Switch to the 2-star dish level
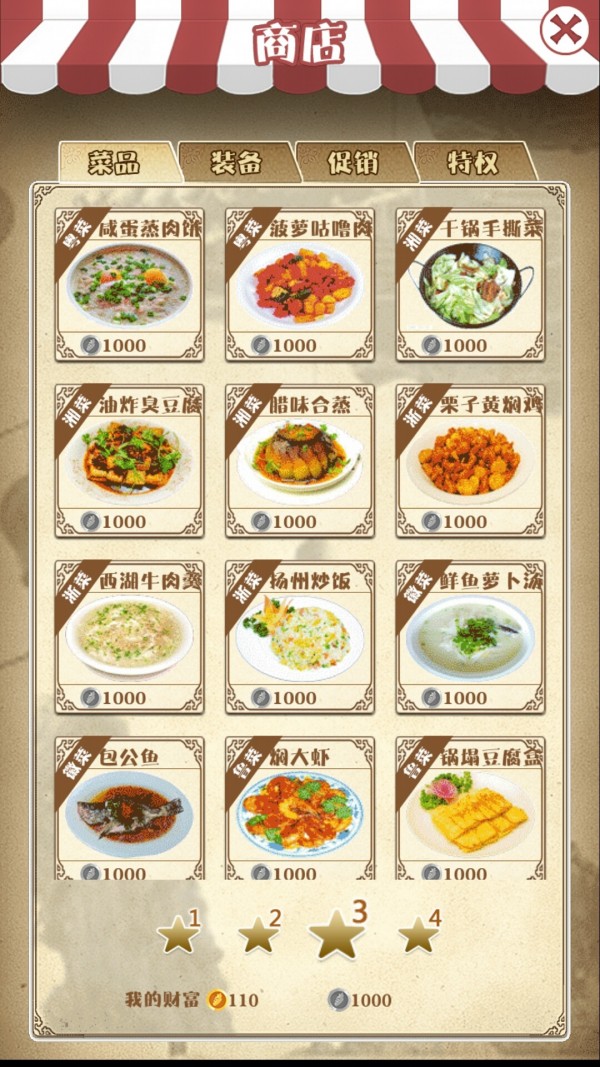Image resolution: width=600 pixels, height=1067 pixels. (258, 935)
